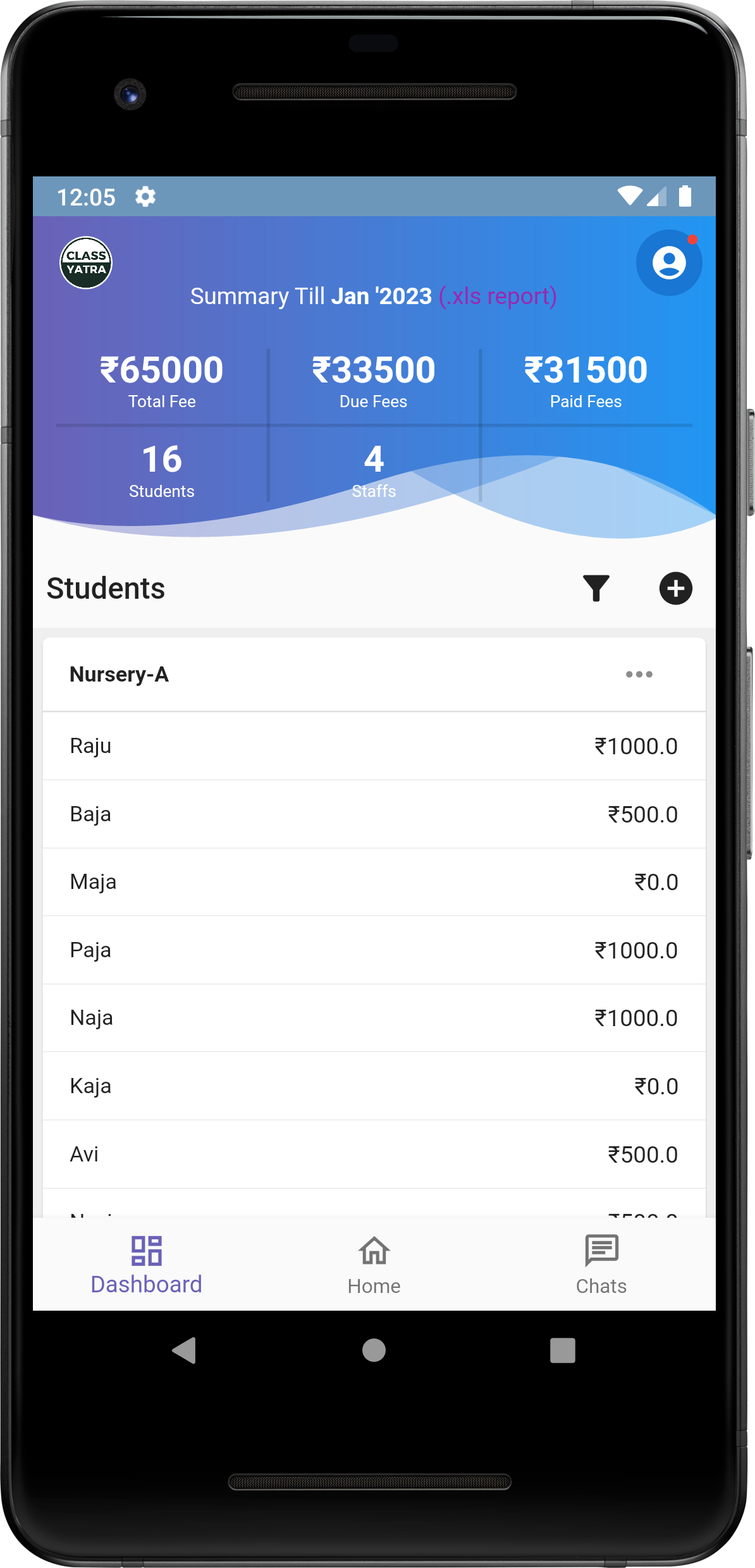Add a new student
Image resolution: width=755 pixels, height=1568 pixels.
coord(675,588)
